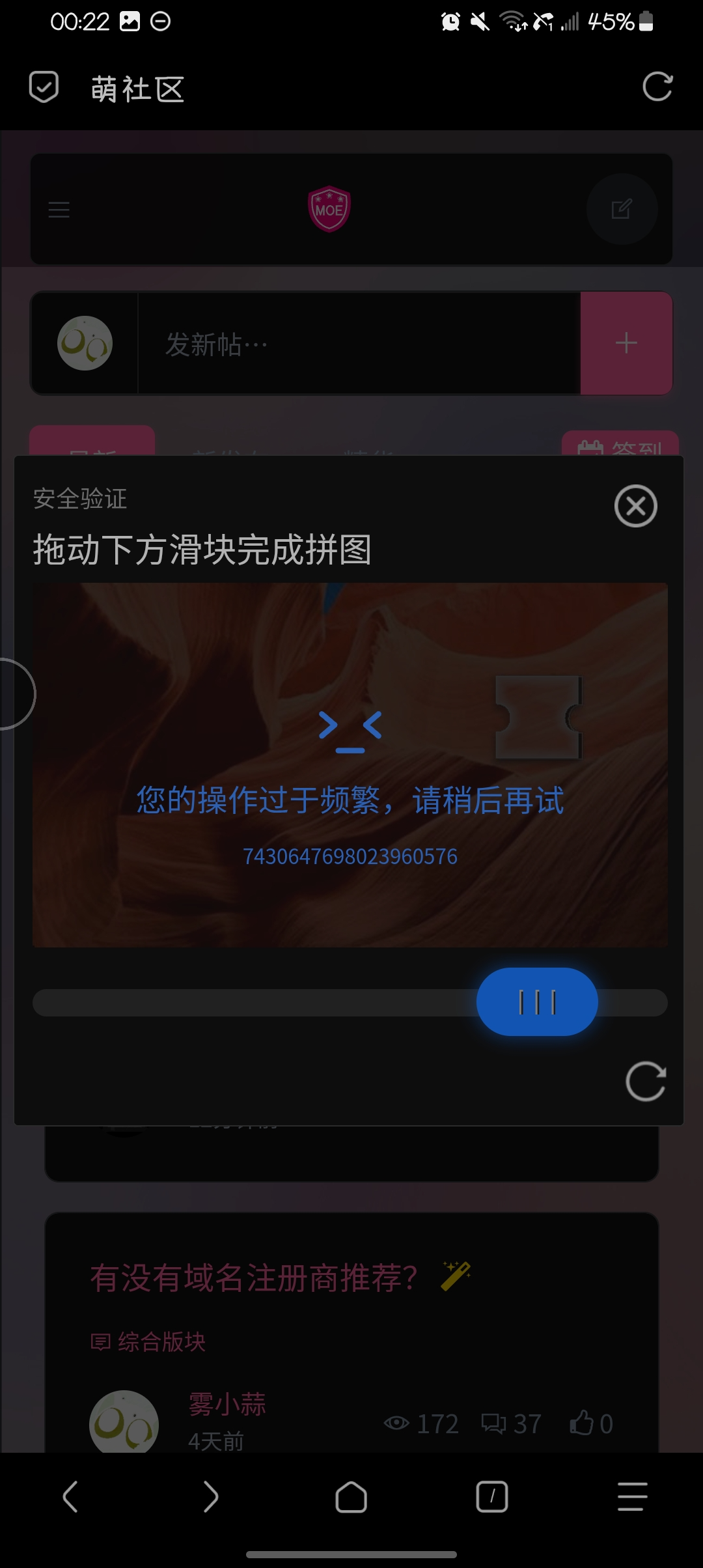Go back with the browser back arrow

point(70,1496)
